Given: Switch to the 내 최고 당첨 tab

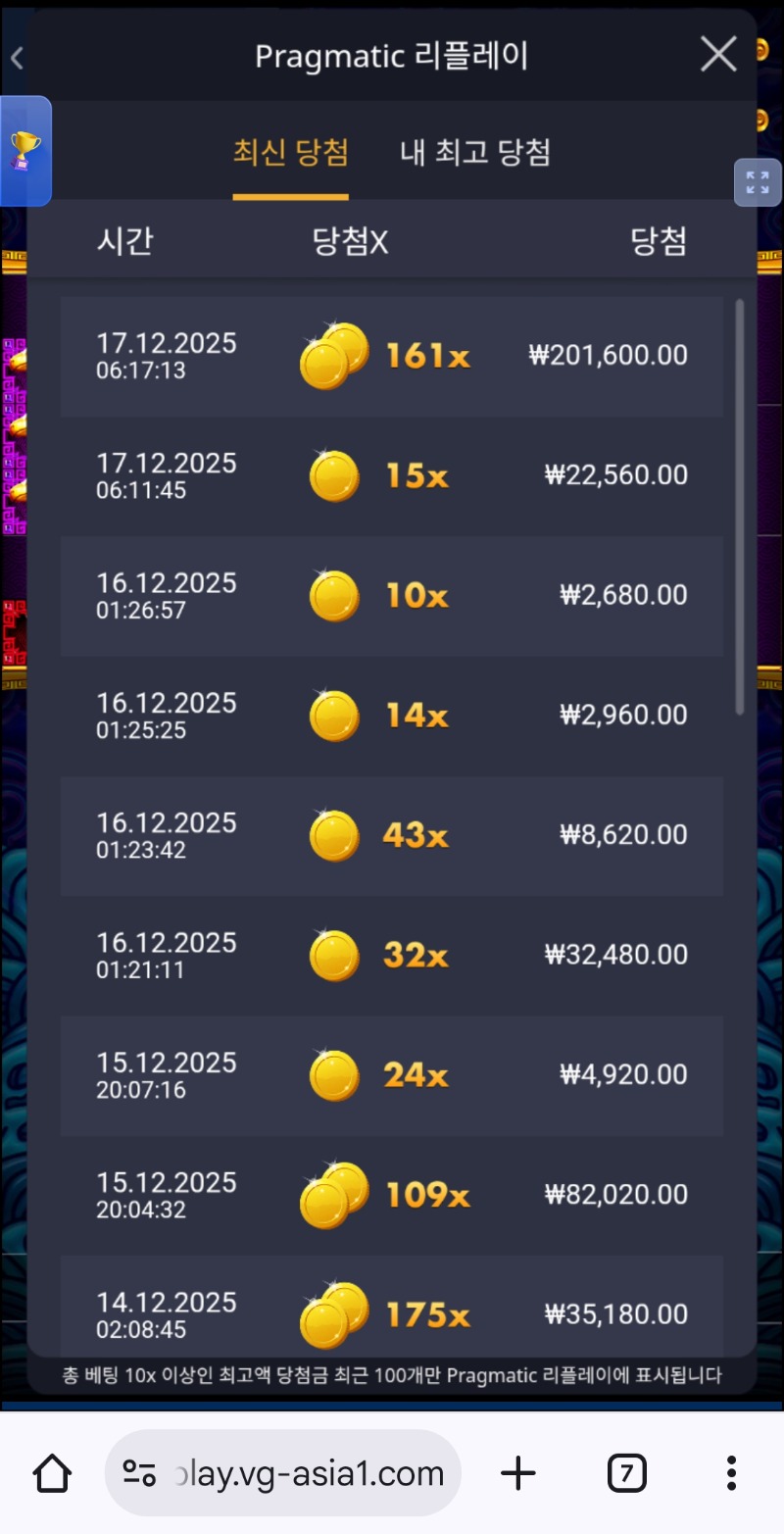Looking at the screenshot, I should [475, 153].
